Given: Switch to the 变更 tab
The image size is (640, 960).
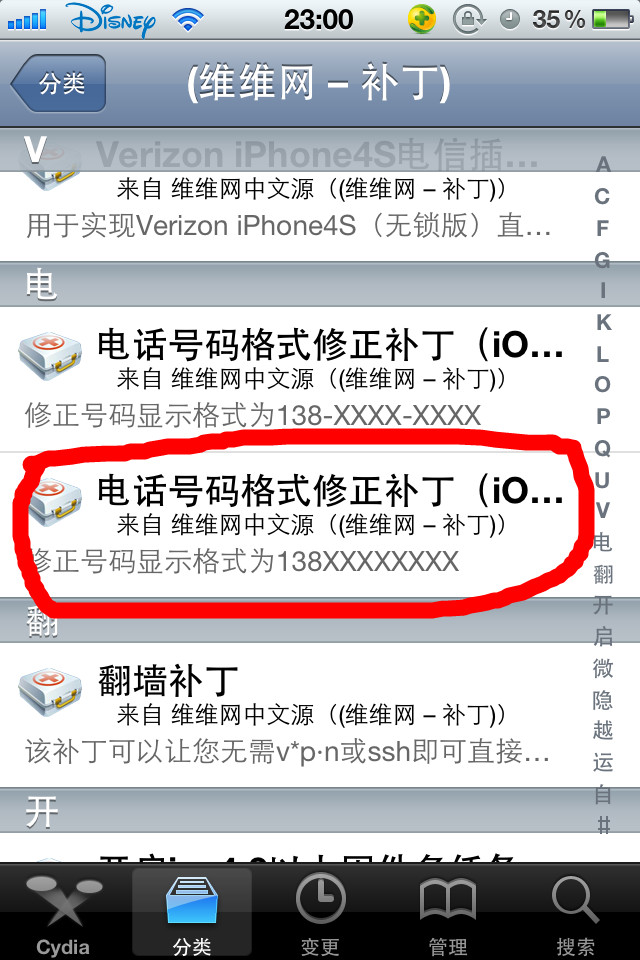Looking at the screenshot, I should click(320, 913).
